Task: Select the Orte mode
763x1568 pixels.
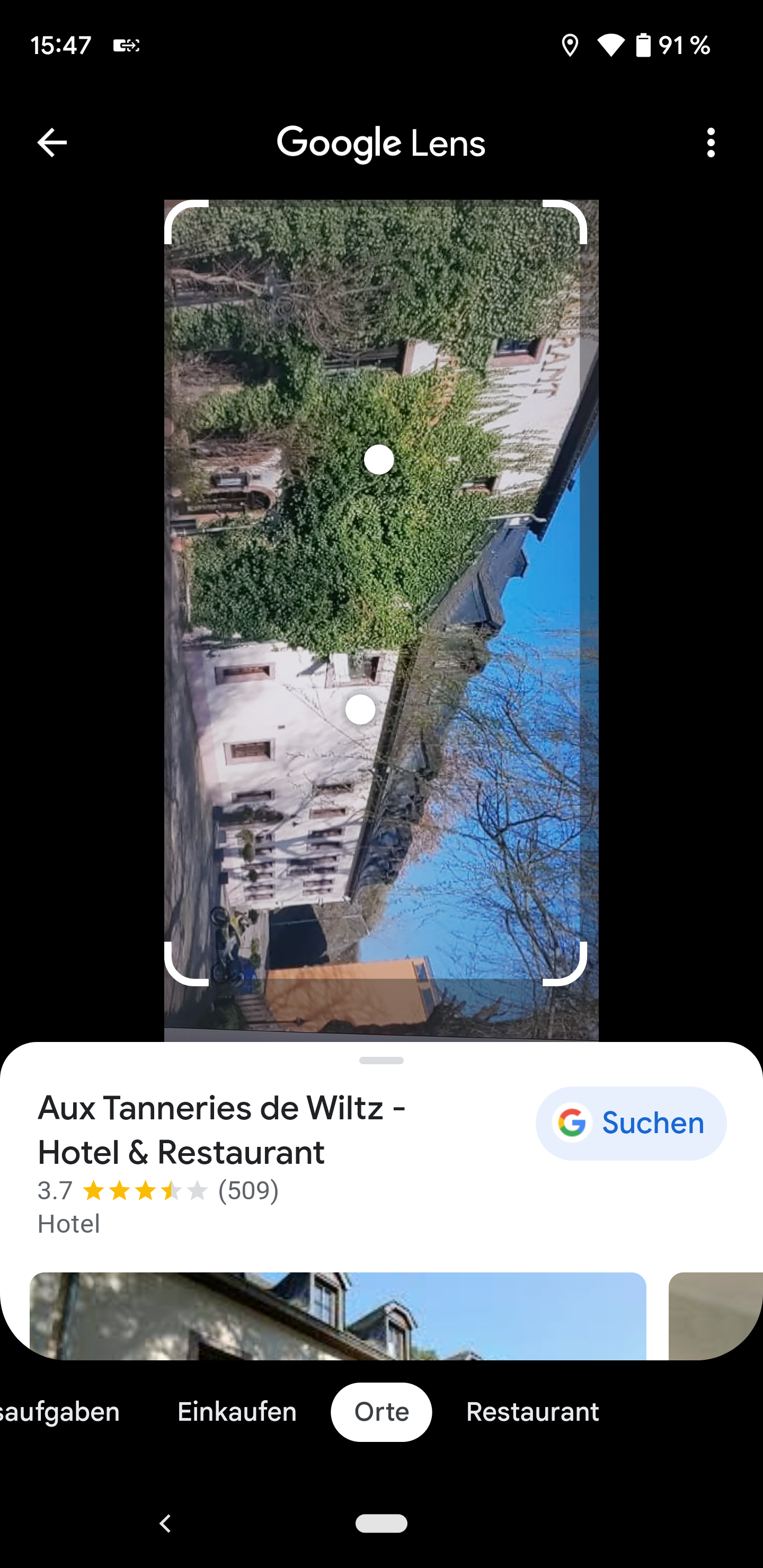Action: [x=381, y=1412]
